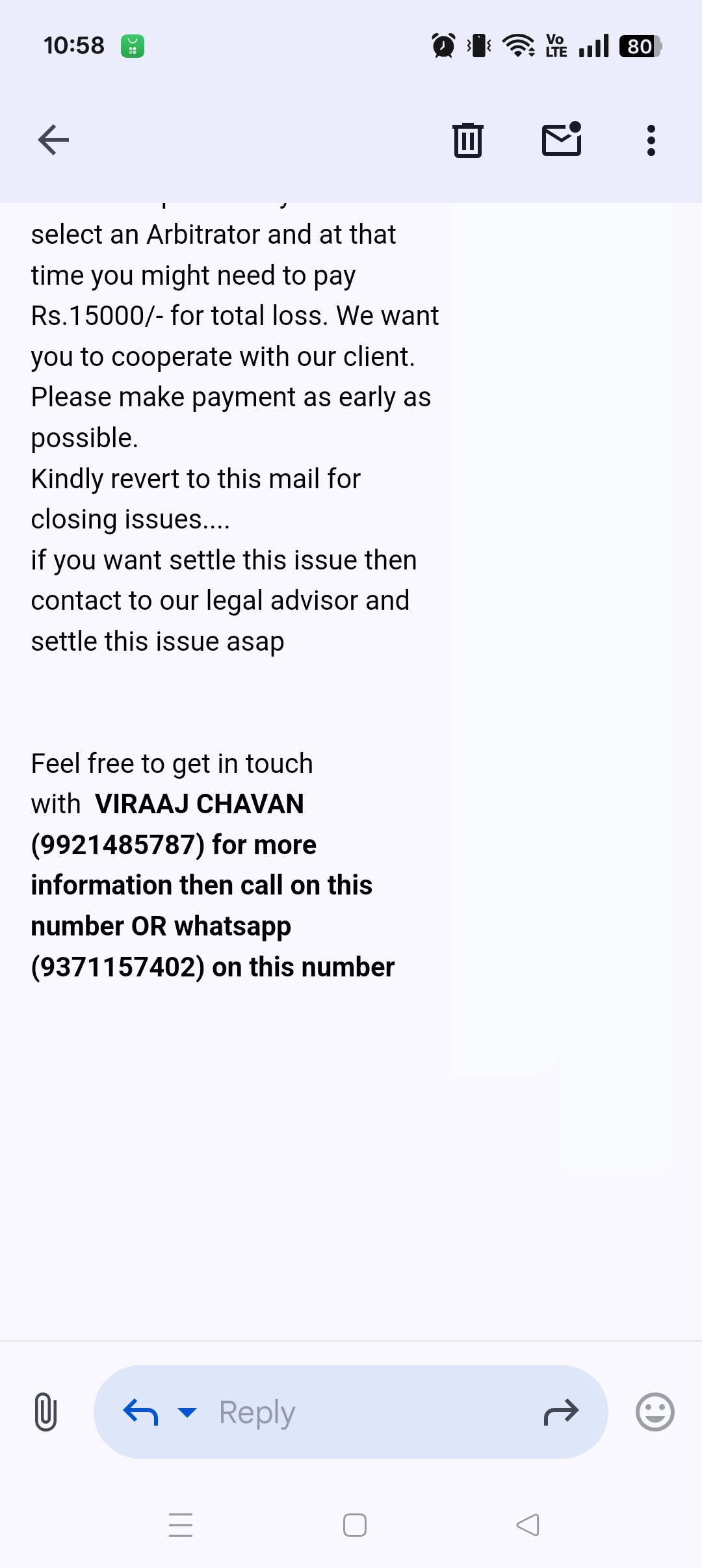Open the emoji reaction picker
The width and height of the screenshot is (702, 1568).
655,1412
